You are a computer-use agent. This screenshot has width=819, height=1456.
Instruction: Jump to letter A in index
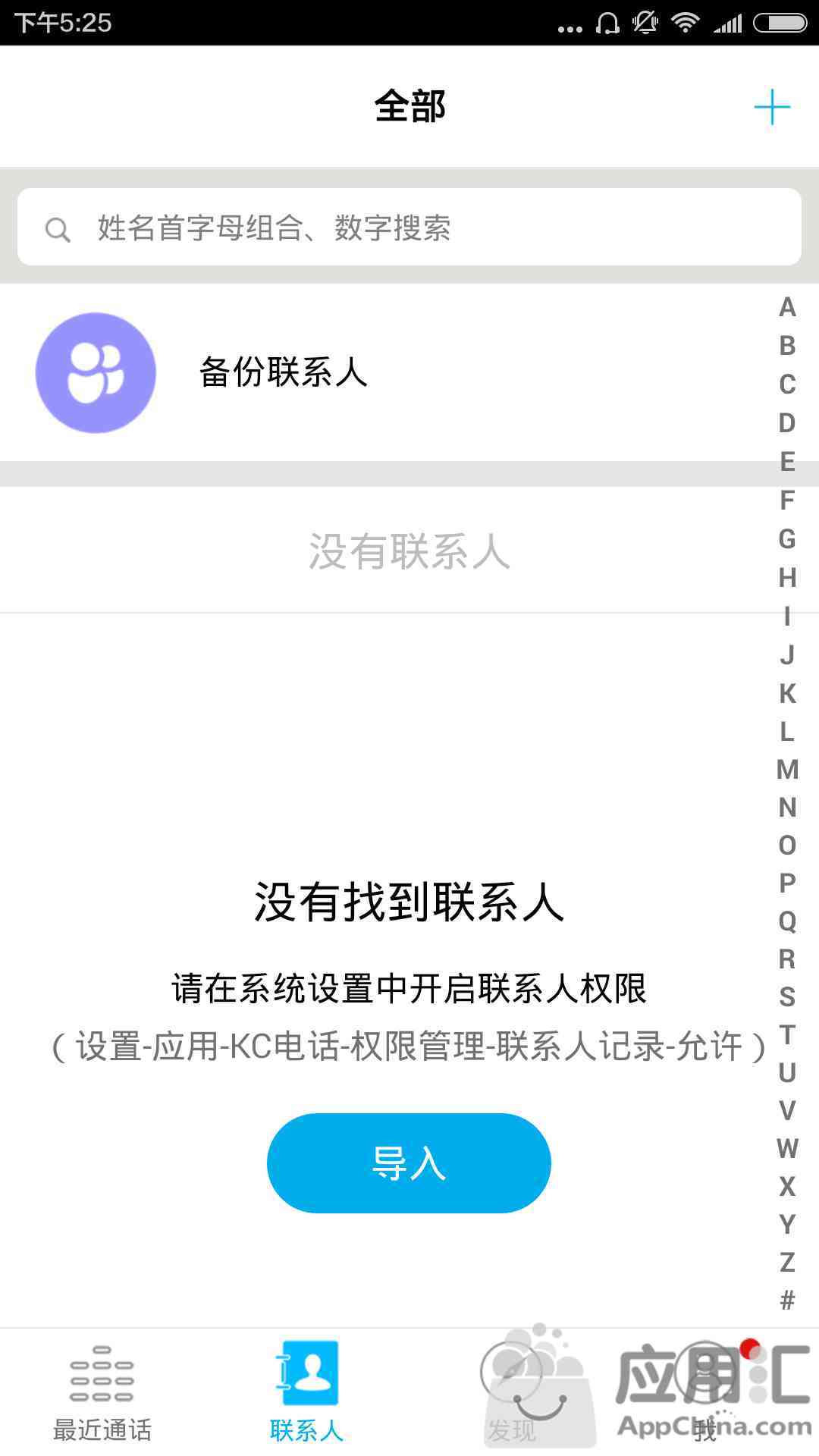click(787, 307)
